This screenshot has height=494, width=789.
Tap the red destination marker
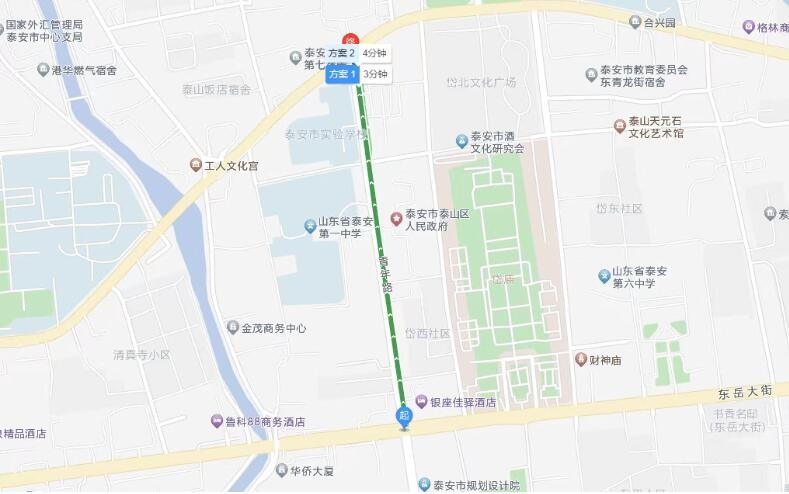(x=349, y=38)
